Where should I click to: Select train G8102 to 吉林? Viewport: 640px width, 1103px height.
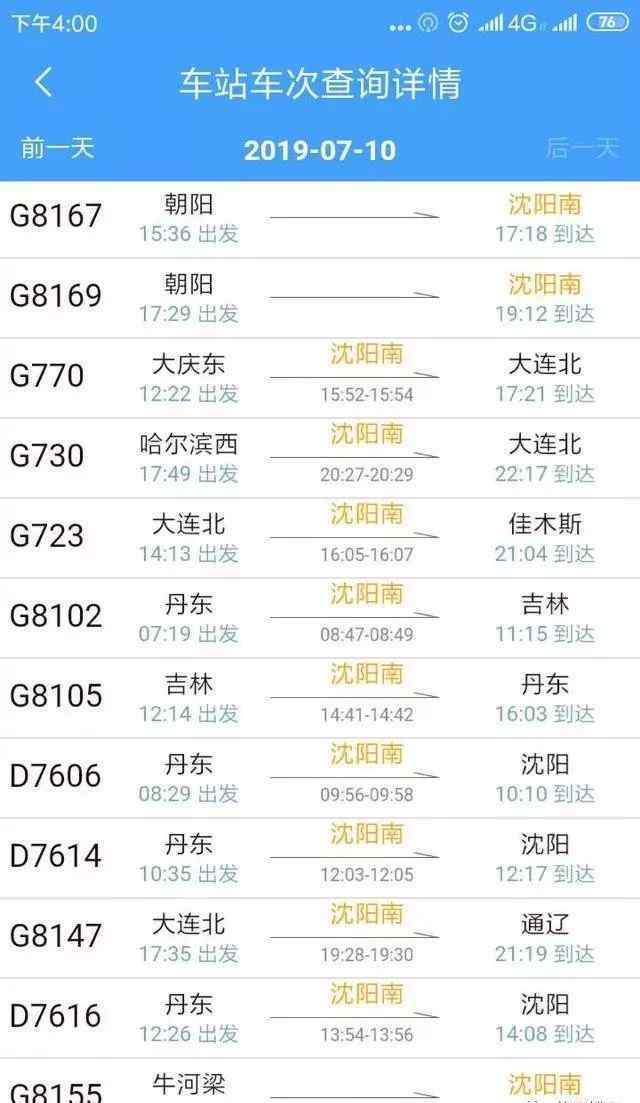coord(320,618)
